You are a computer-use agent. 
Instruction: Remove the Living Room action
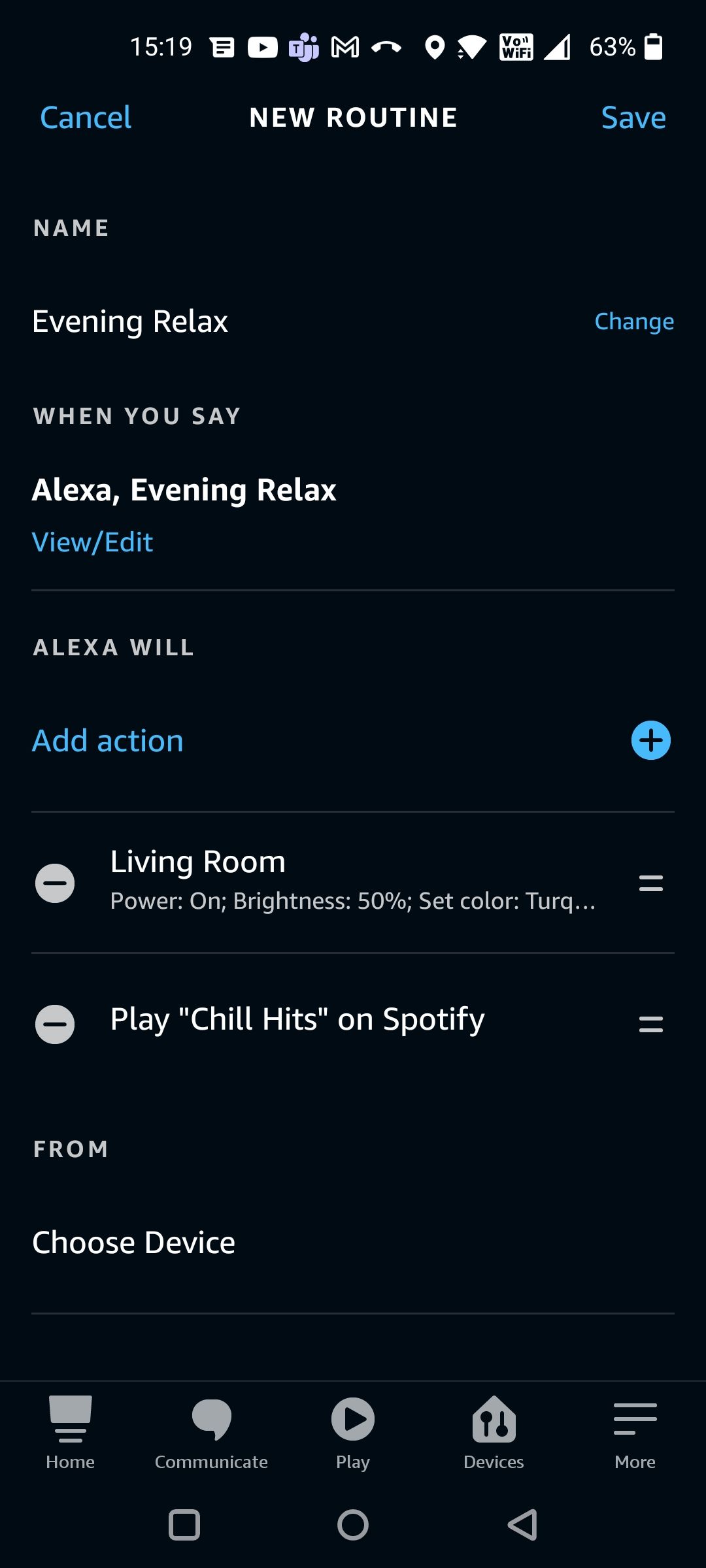(56, 882)
